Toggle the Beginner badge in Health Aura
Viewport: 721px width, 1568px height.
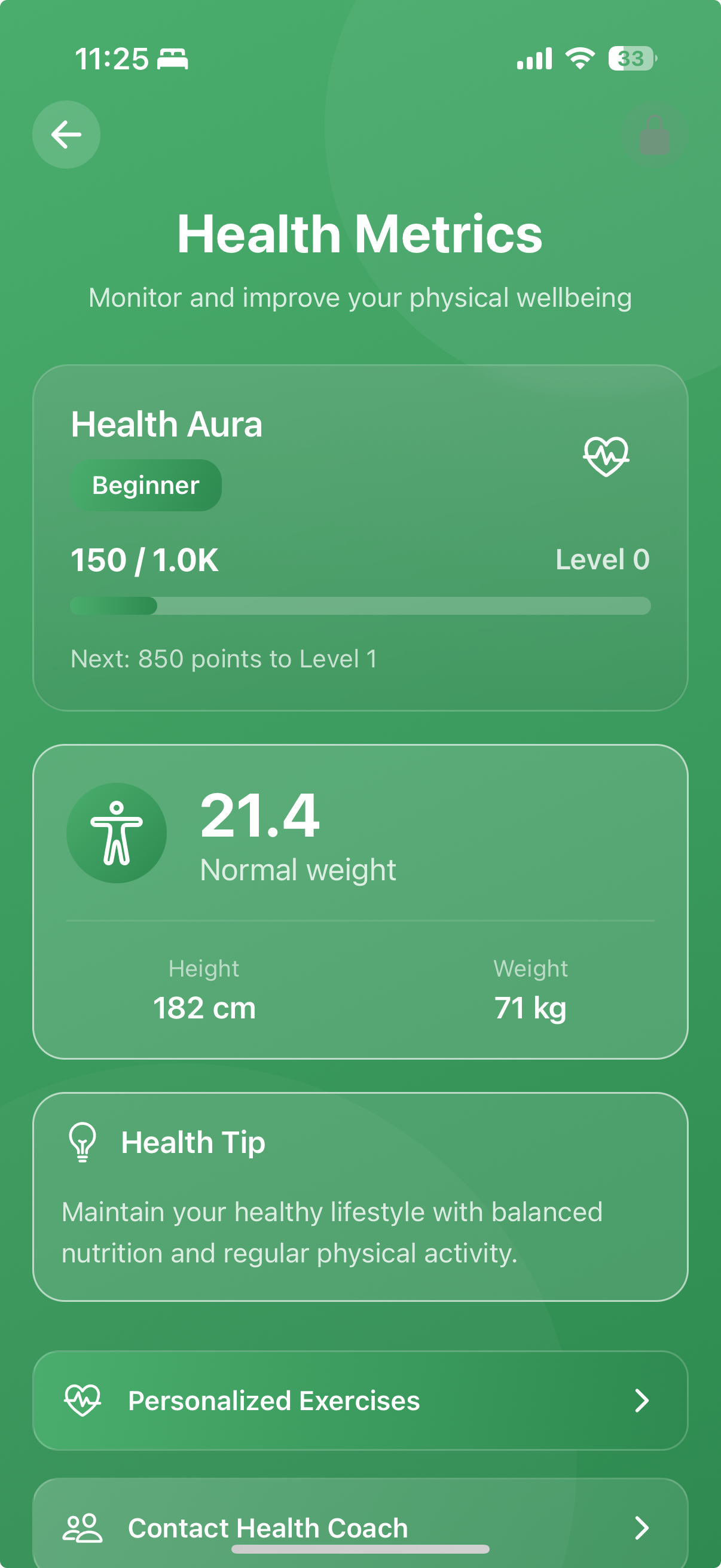click(146, 484)
